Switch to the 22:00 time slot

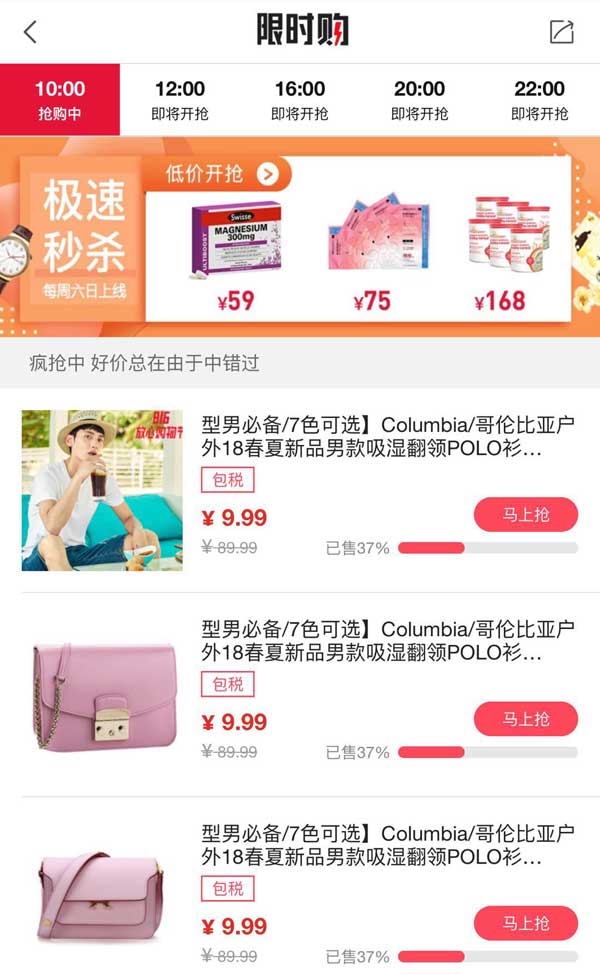[x=540, y=100]
